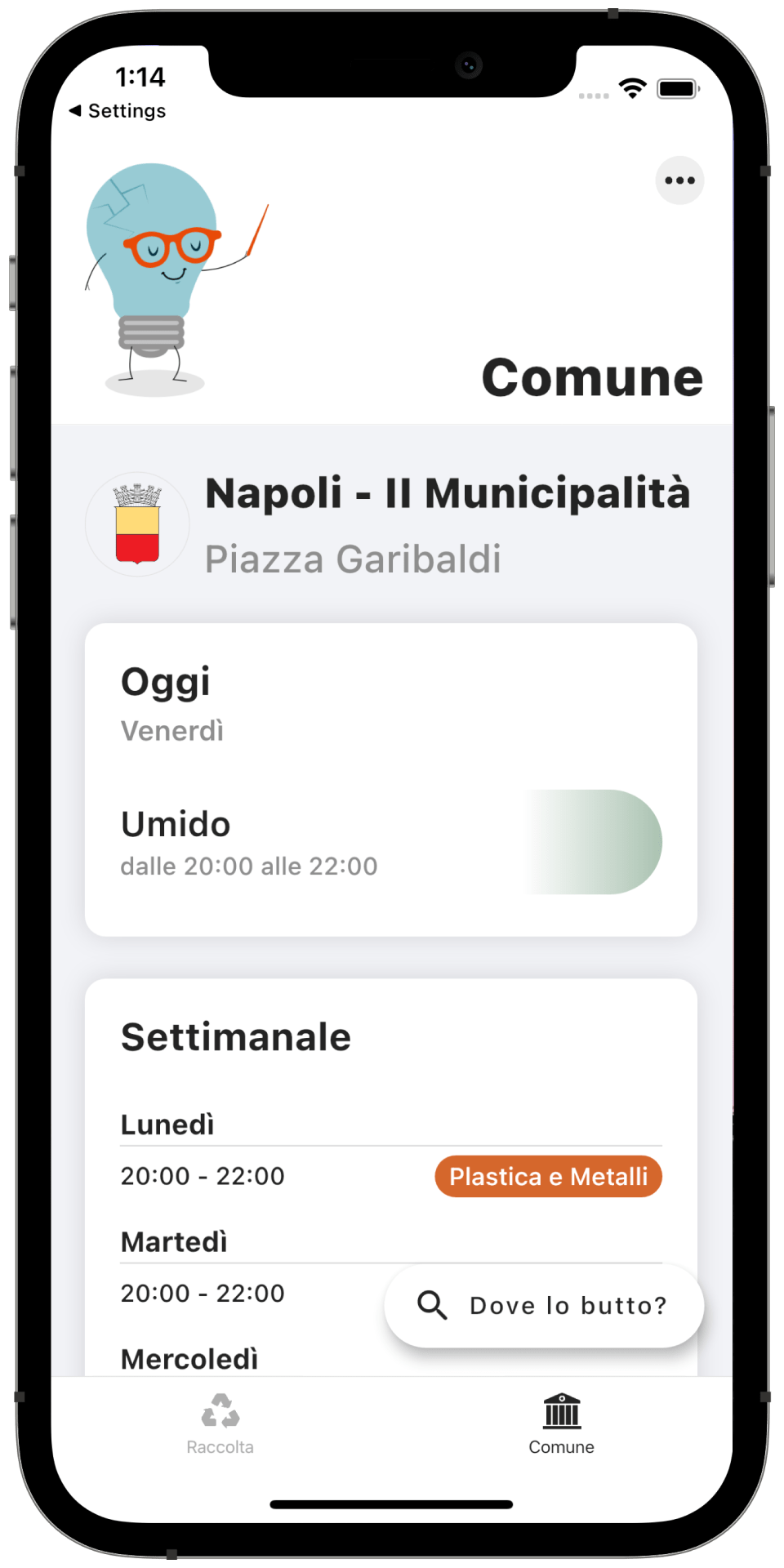
Task: Open Napoli - II Municipalità details
Action: point(447,494)
